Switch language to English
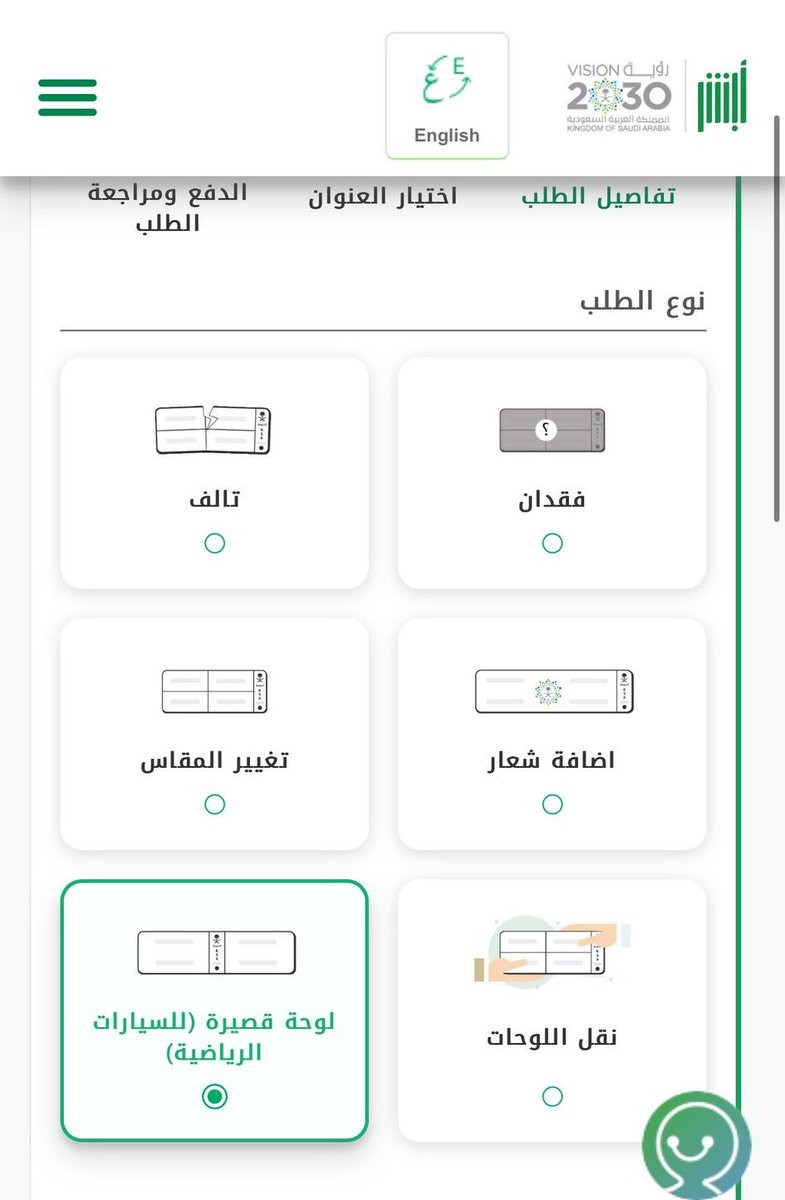This screenshot has height=1200, width=785. click(447, 96)
